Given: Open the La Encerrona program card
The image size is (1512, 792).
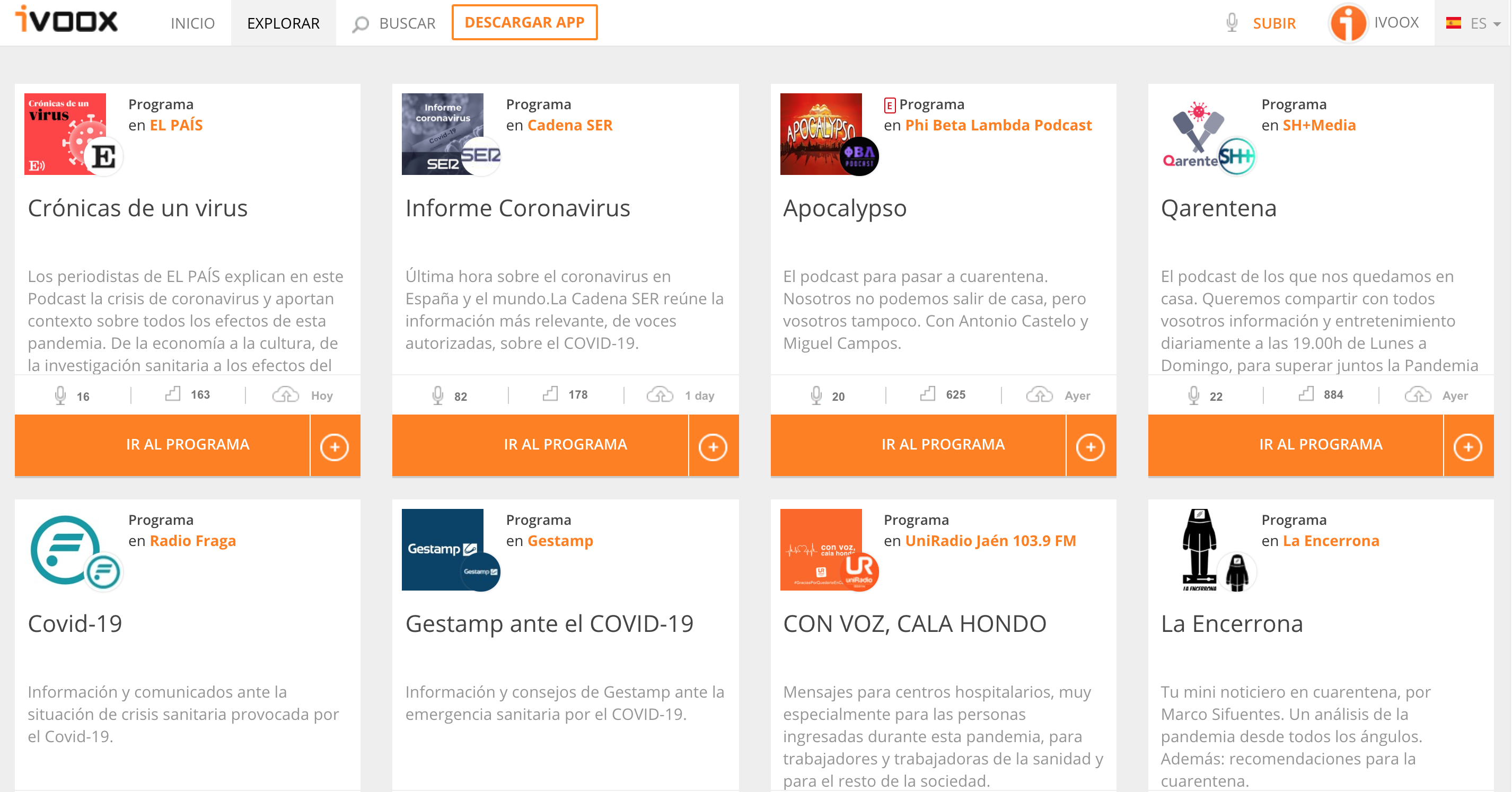Looking at the screenshot, I should click(1232, 623).
